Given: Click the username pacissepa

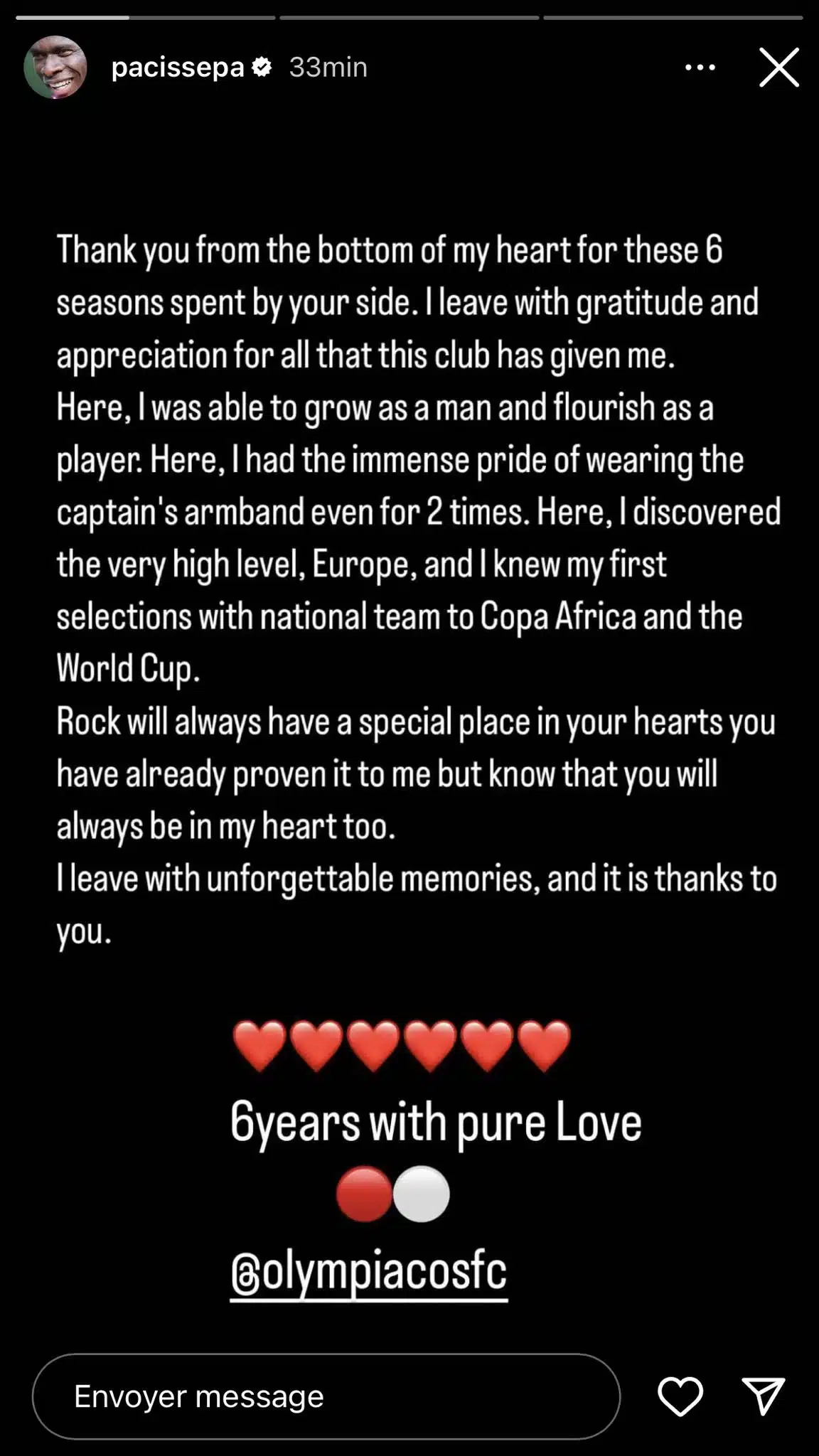Looking at the screenshot, I should pyautogui.click(x=178, y=67).
